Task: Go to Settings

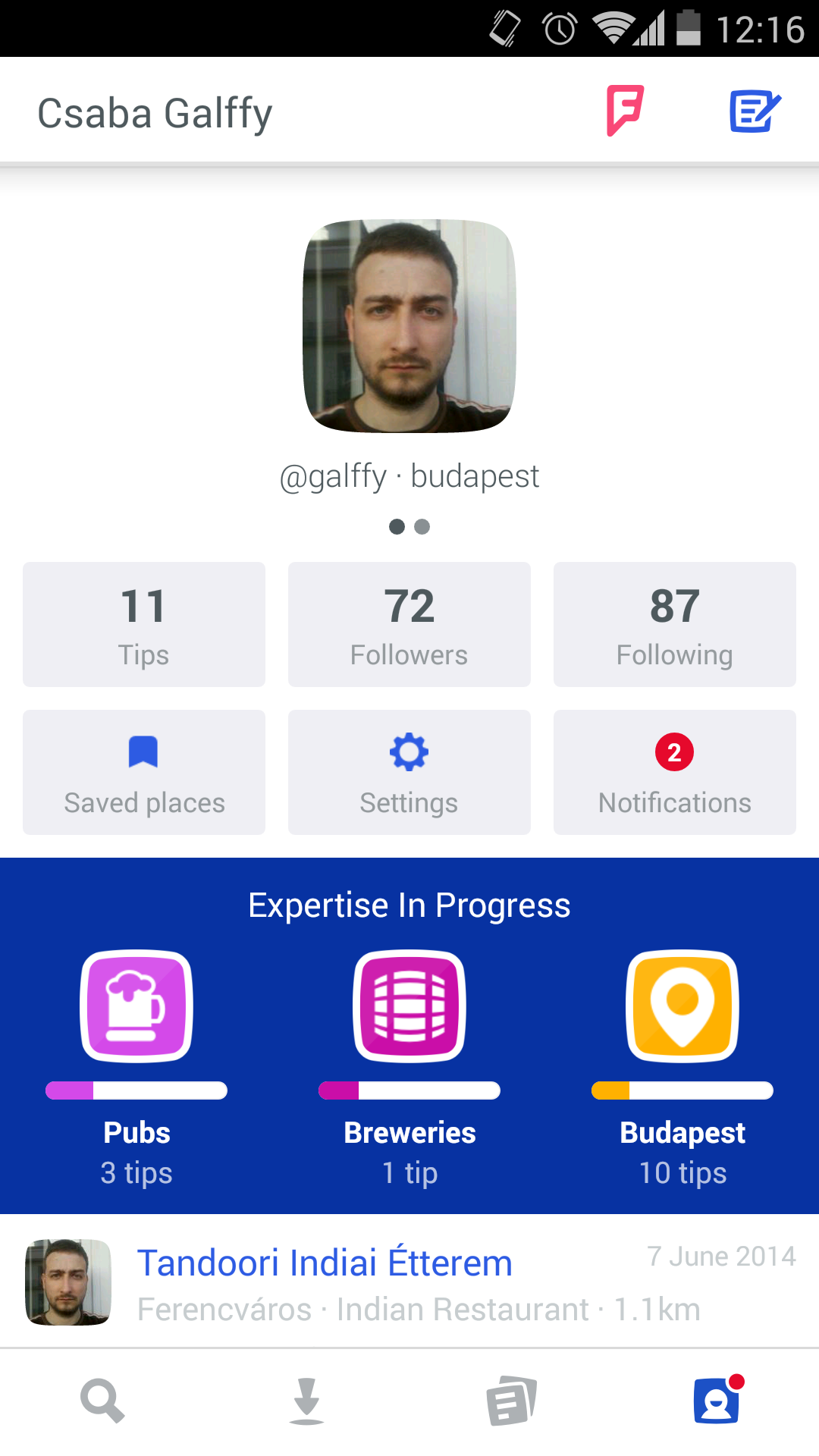Action: pos(409,772)
